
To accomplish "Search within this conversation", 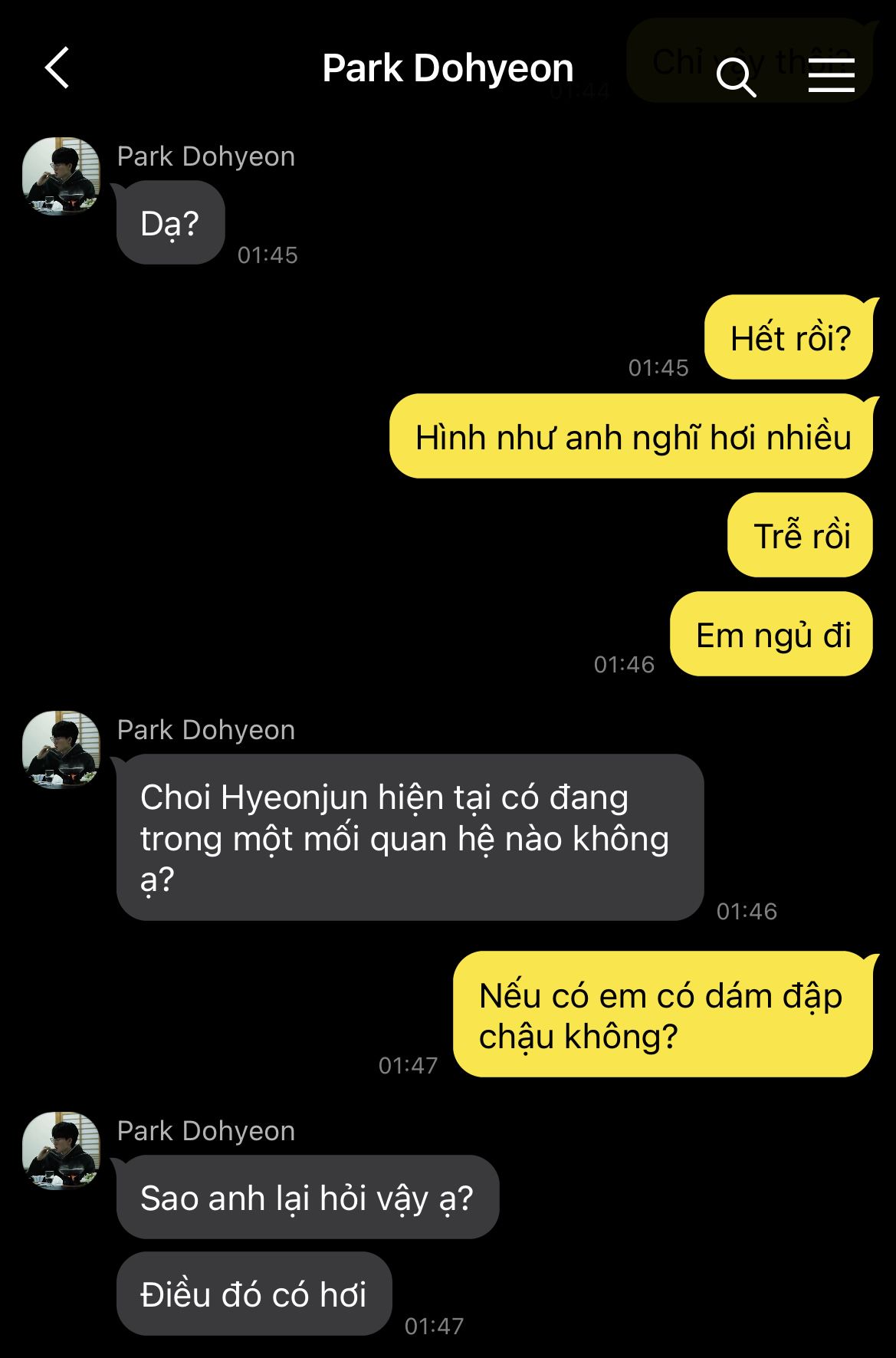I will click(x=736, y=76).
